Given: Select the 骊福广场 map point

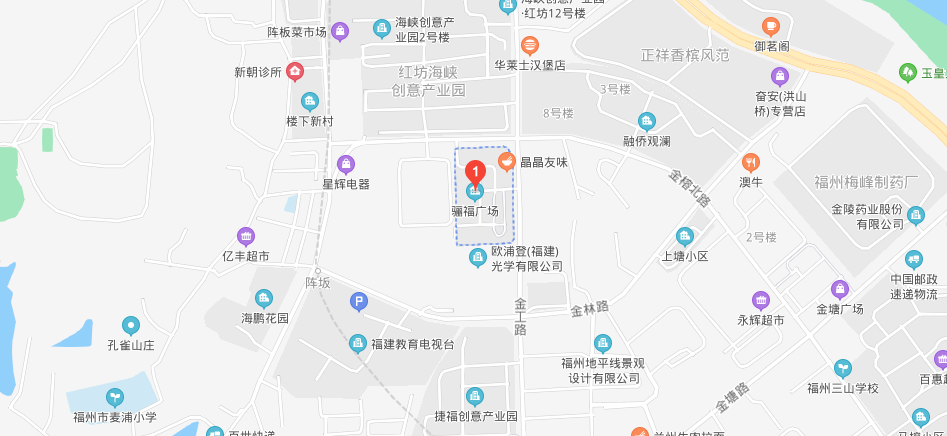Looking at the screenshot, I should click(476, 192).
